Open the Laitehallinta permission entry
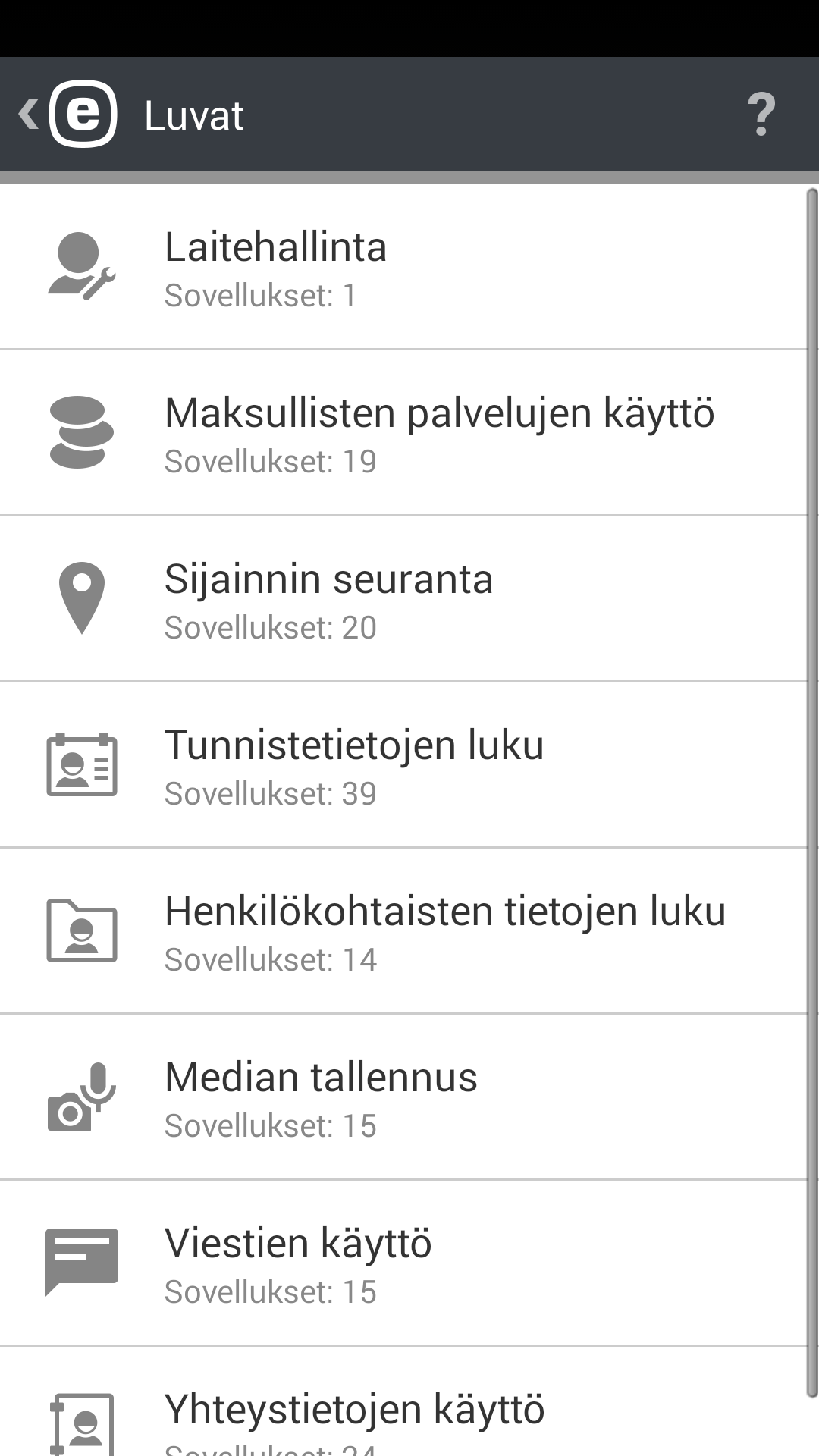Screen dimensions: 819x1456 [409, 265]
